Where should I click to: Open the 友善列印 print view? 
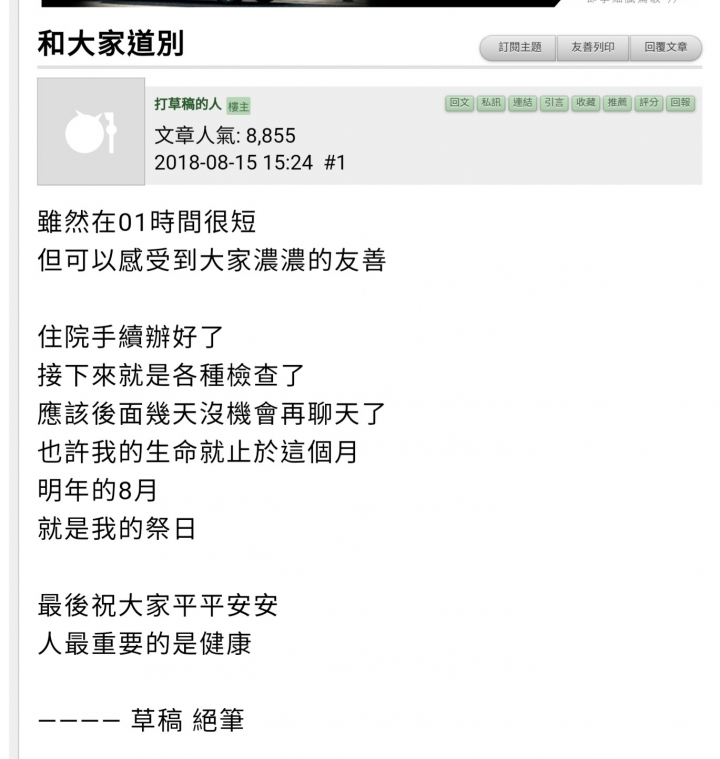593,47
